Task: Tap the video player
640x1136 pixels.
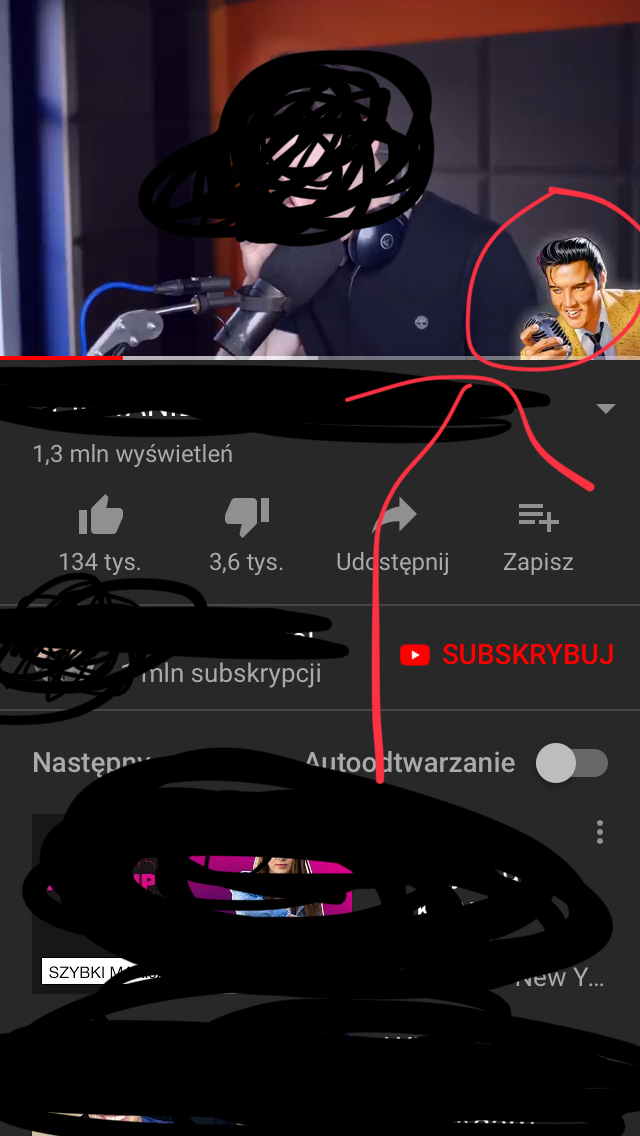Action: click(320, 180)
